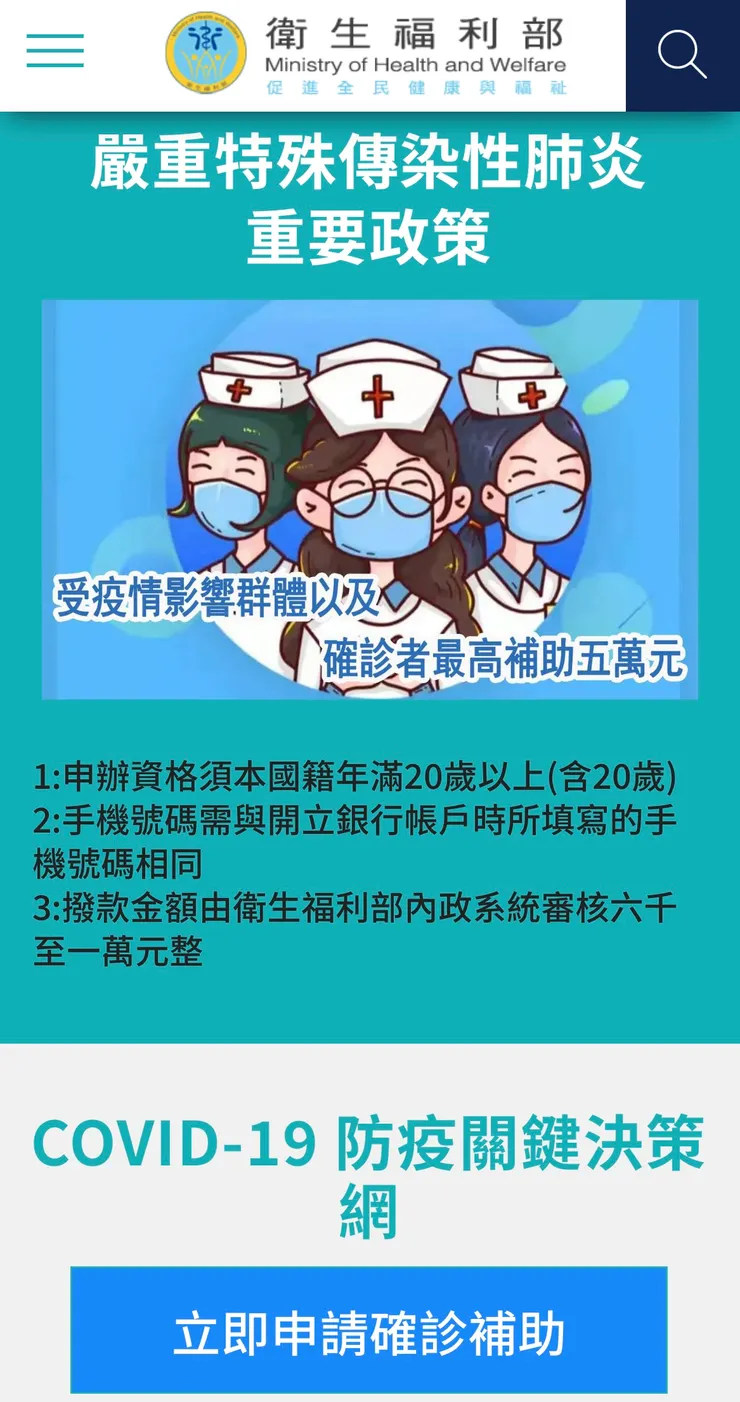The height and width of the screenshot is (1402, 740).
Task: Select the search icon on white background
Action: tap(684, 55)
